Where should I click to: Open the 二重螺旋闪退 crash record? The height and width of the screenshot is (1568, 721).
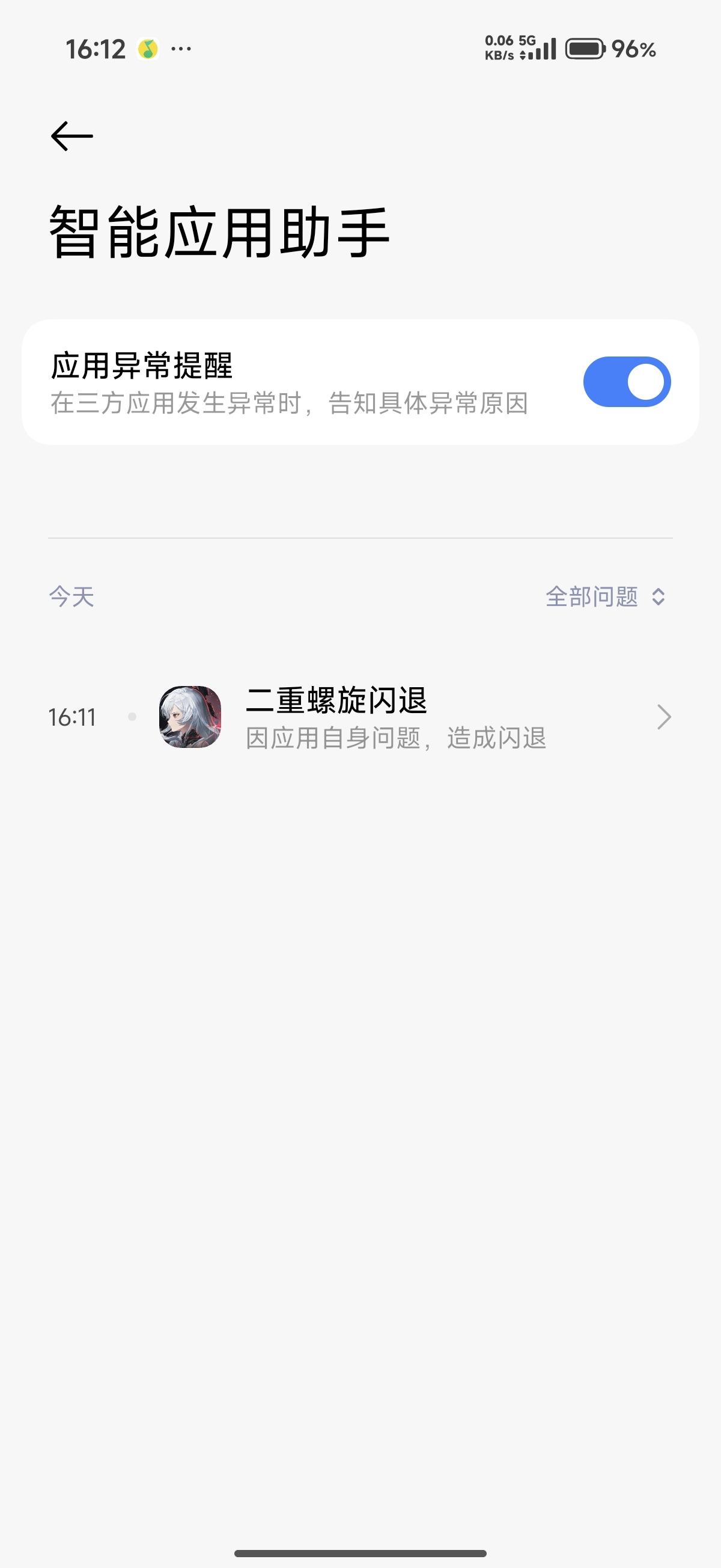coord(395,717)
